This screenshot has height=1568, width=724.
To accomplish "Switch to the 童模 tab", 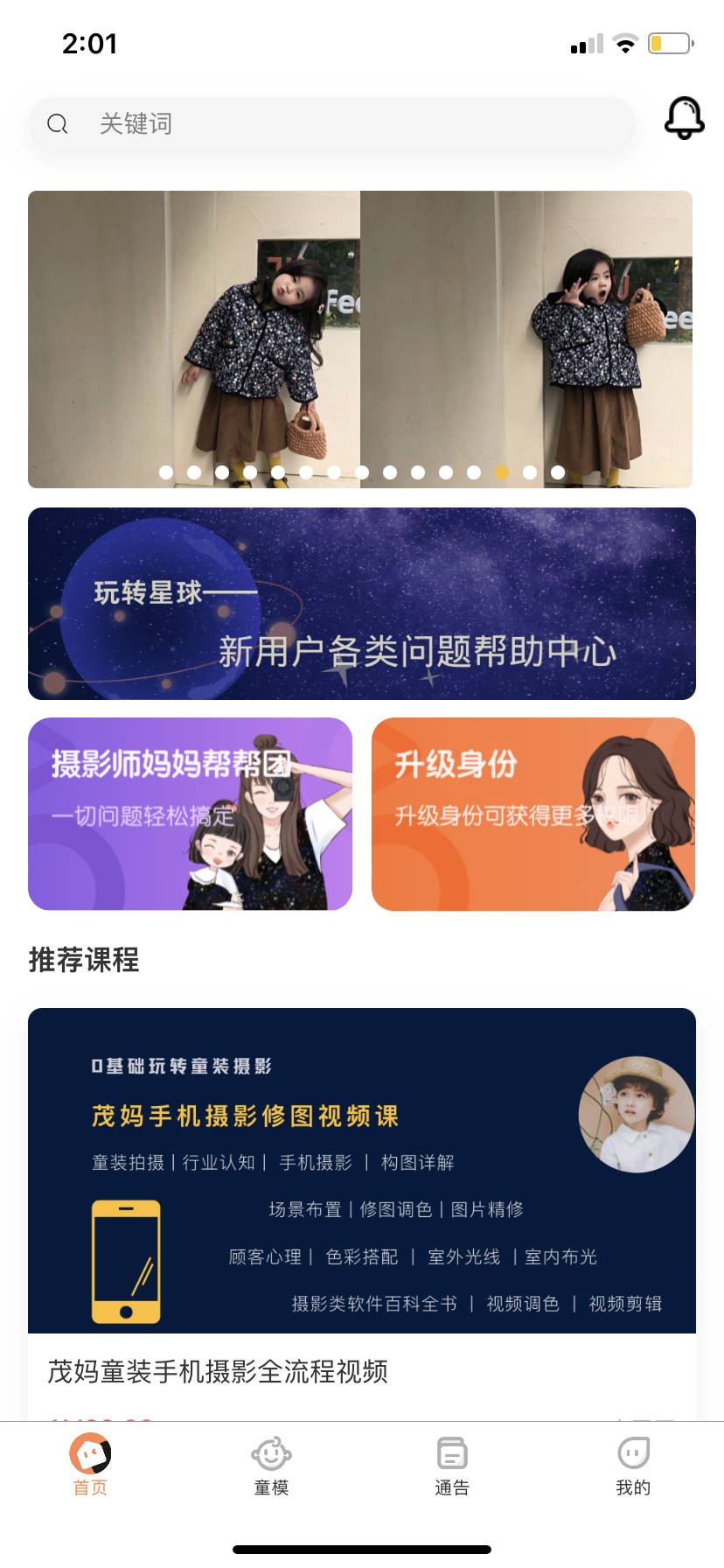I will [271, 1465].
